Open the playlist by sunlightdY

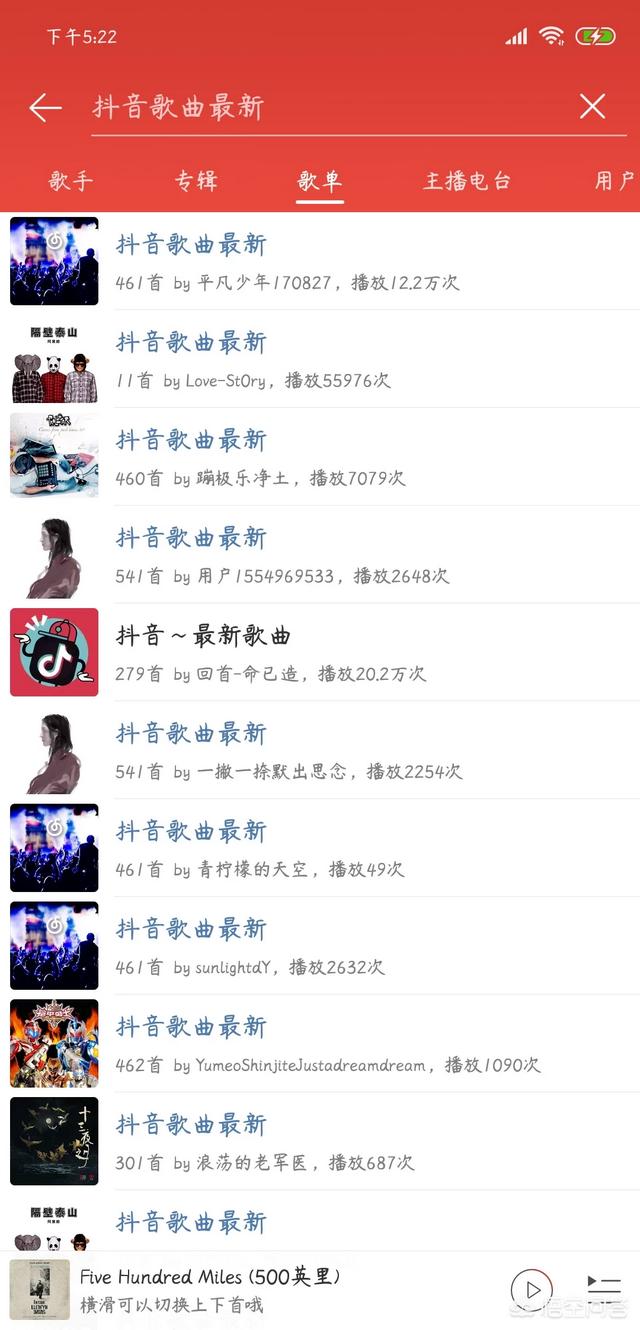coord(320,946)
